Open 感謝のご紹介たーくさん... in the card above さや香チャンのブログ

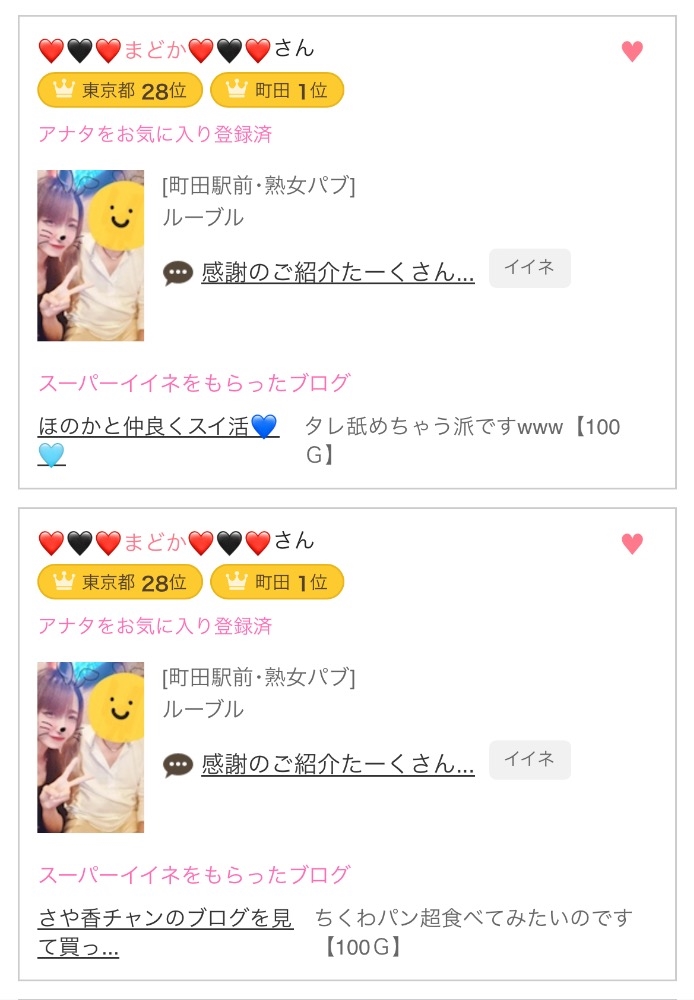tap(337, 764)
